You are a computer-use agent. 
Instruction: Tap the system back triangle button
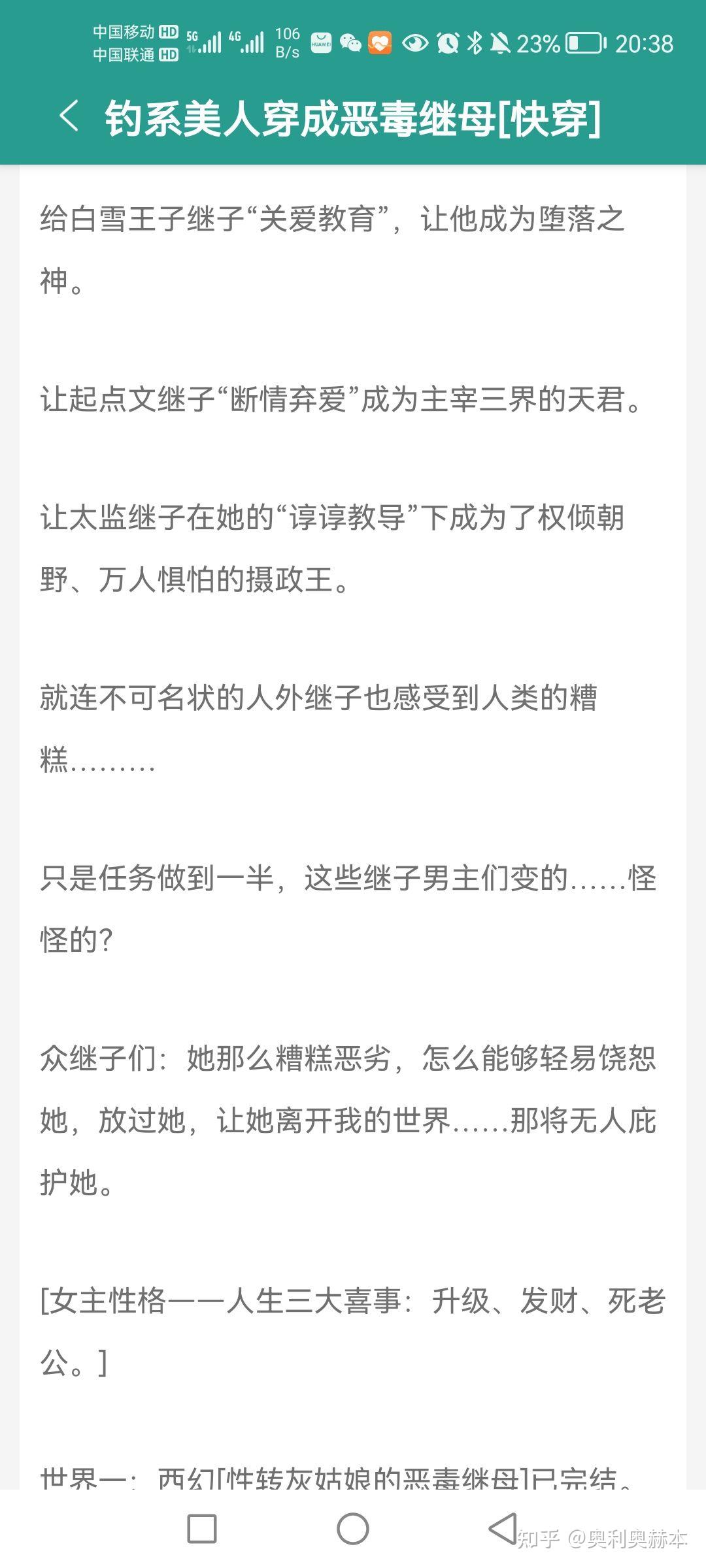point(503,1527)
